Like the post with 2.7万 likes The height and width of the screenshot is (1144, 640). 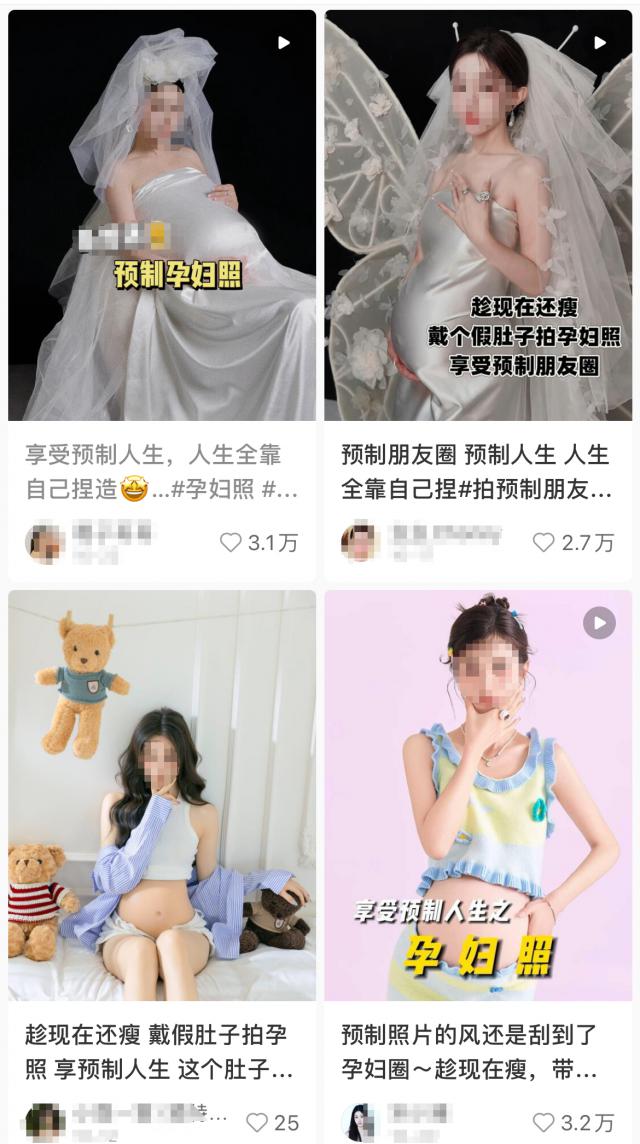(x=544, y=543)
